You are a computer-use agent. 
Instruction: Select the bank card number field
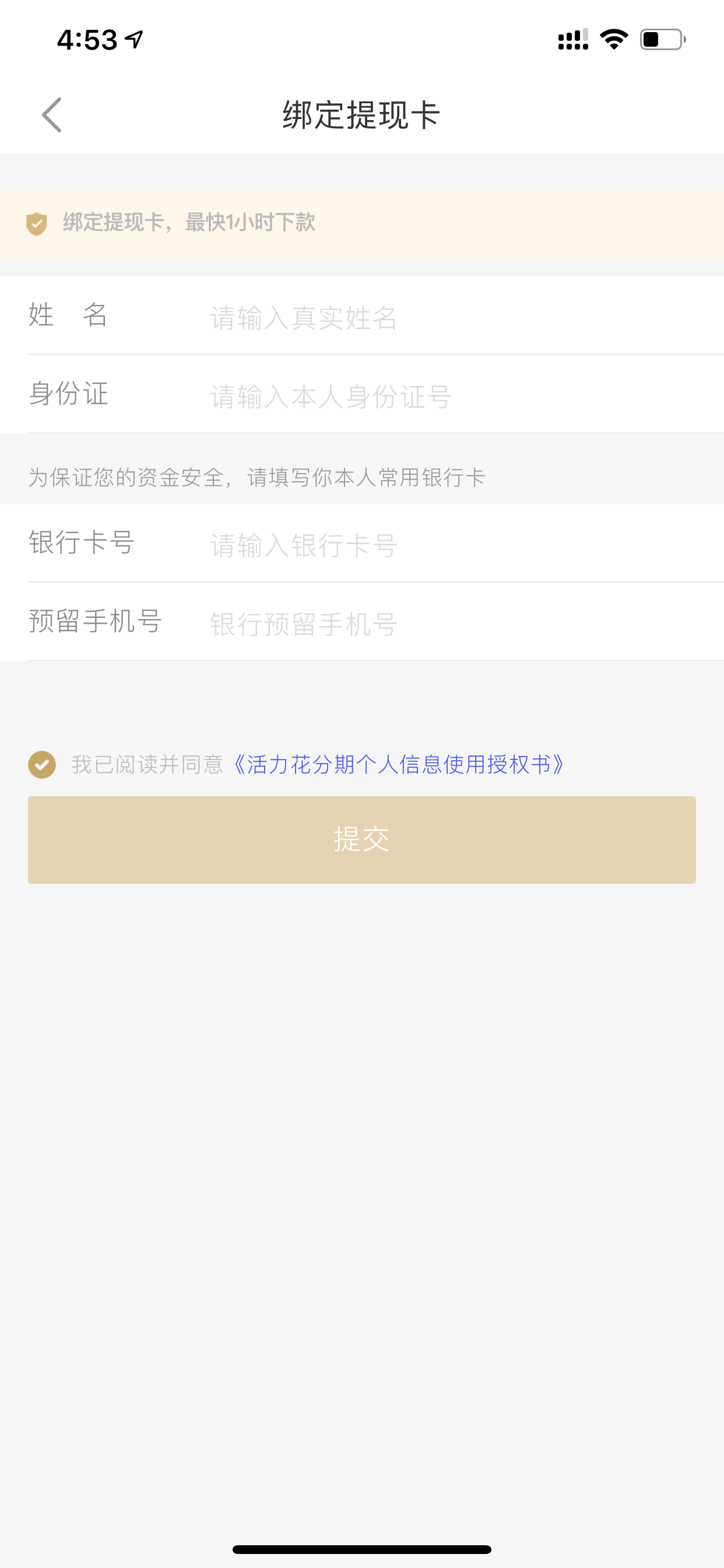466,545
